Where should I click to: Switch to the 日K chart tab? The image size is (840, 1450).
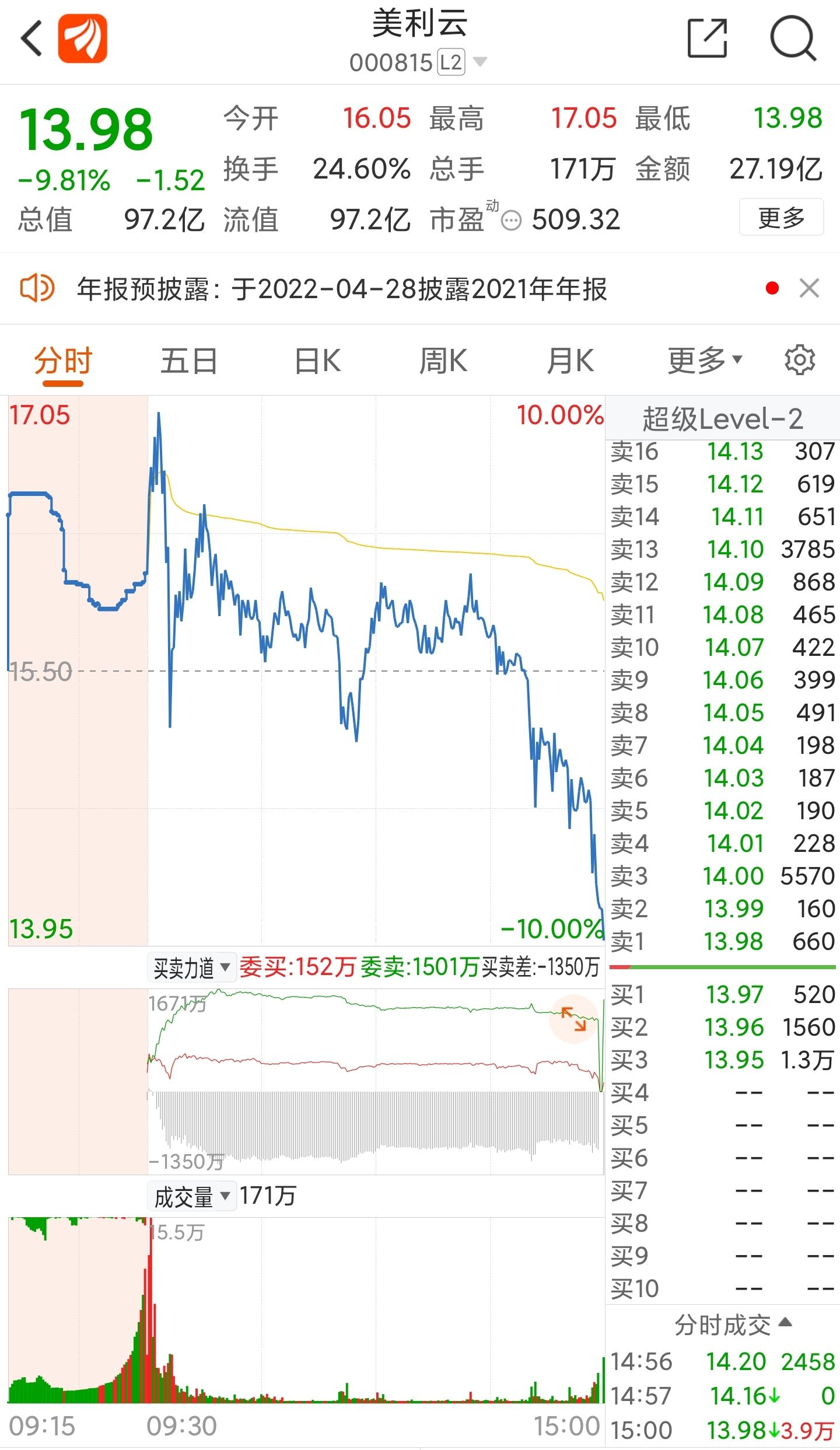pyautogui.click(x=317, y=361)
